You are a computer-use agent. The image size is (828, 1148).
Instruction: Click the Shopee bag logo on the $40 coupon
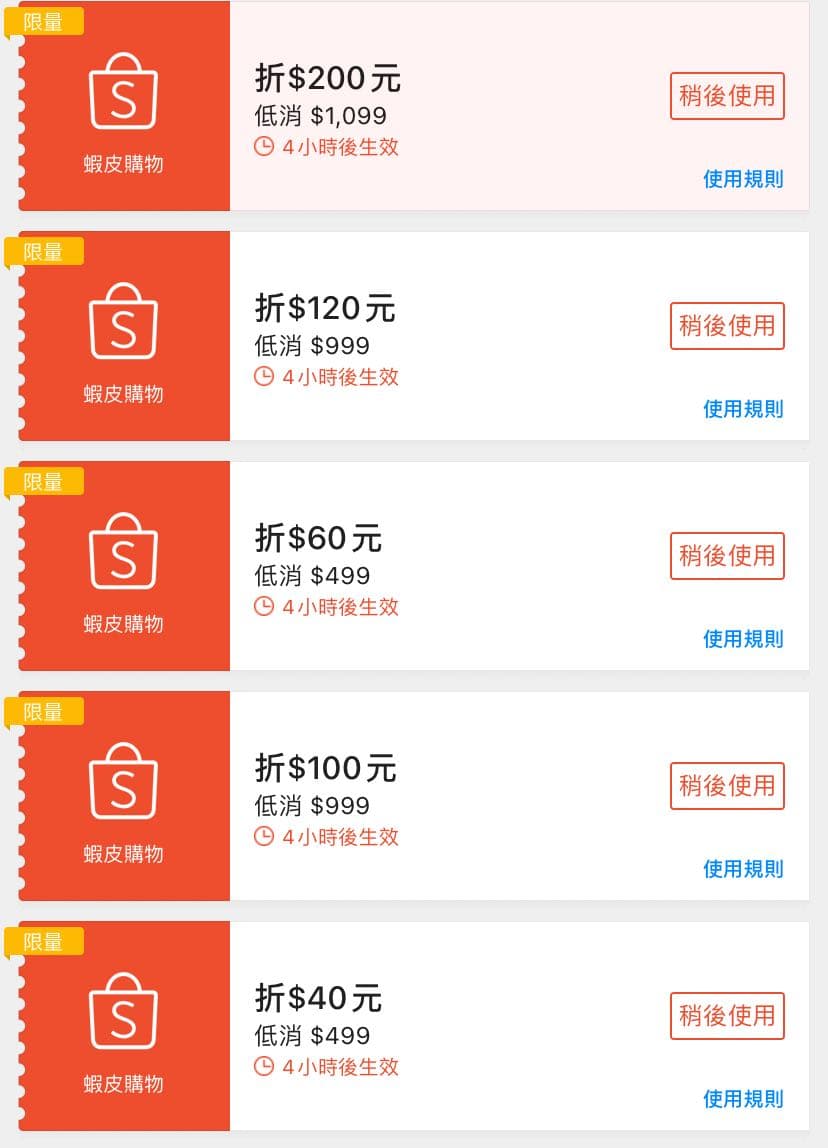pos(124,1010)
